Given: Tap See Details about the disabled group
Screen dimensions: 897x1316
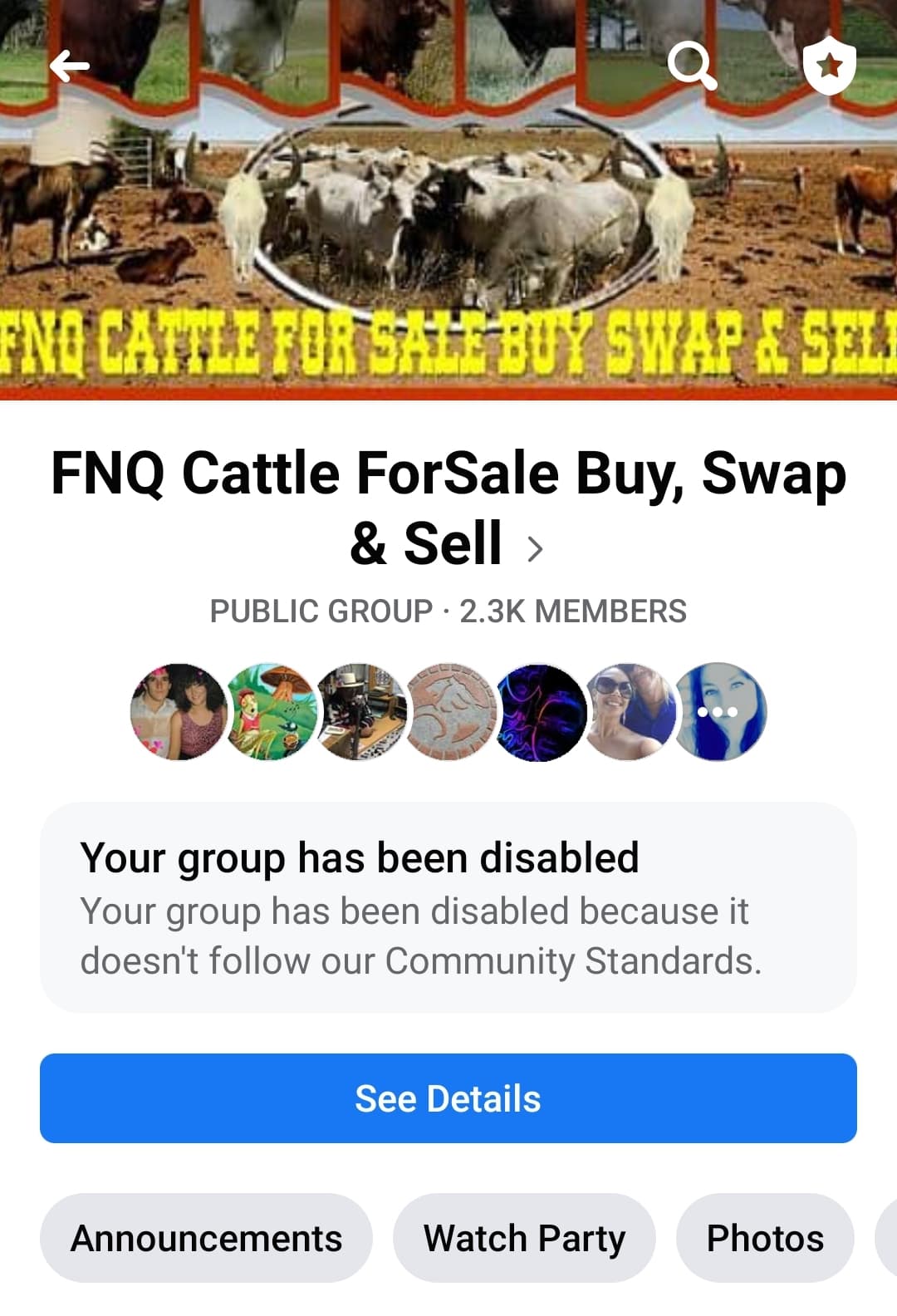Looking at the screenshot, I should 448,1098.
